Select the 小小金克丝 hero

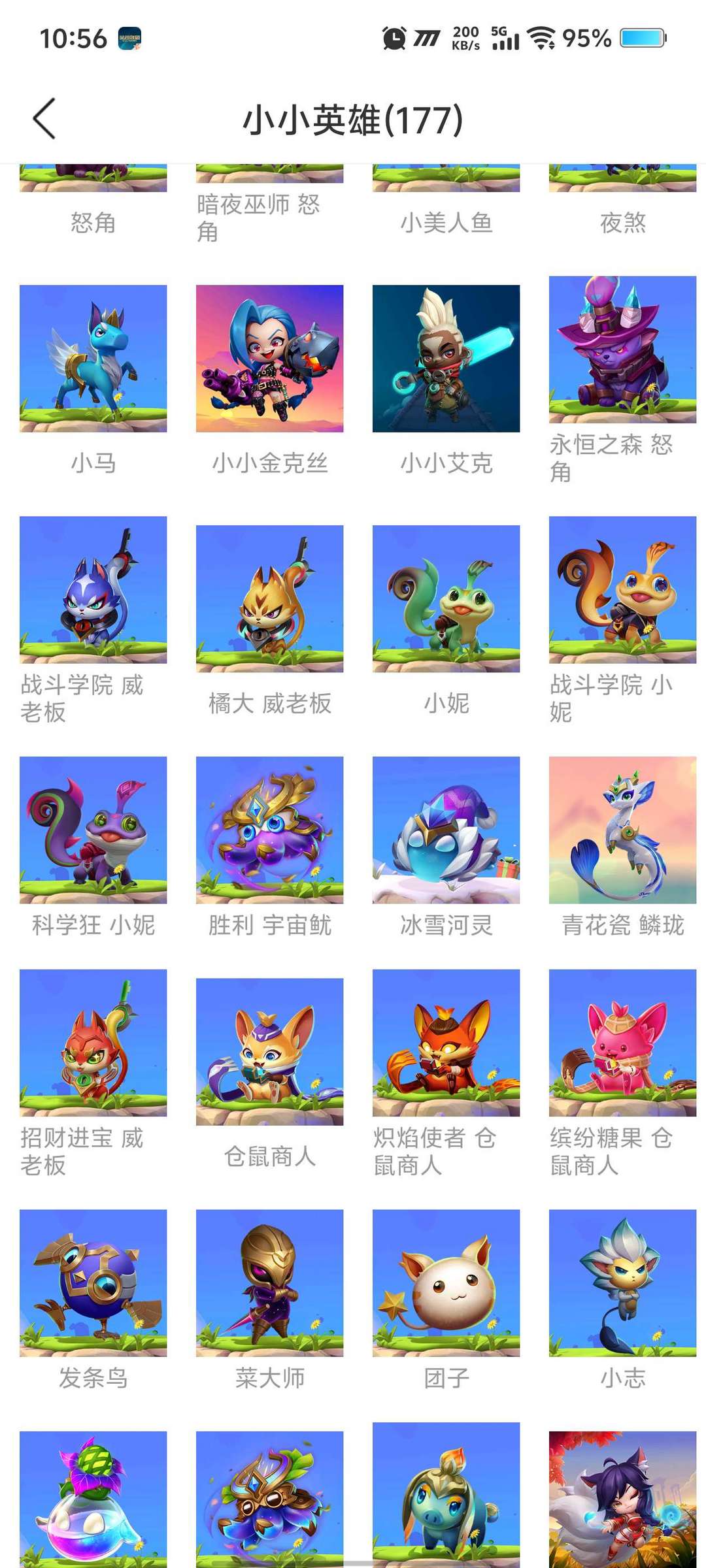269,358
